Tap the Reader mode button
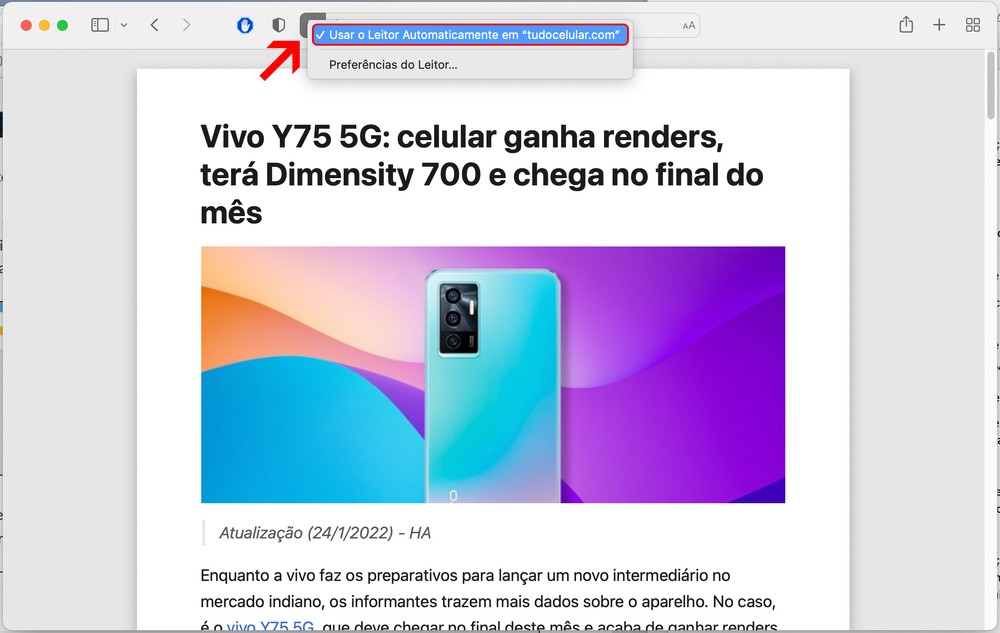1000x633 pixels. pos(312,22)
